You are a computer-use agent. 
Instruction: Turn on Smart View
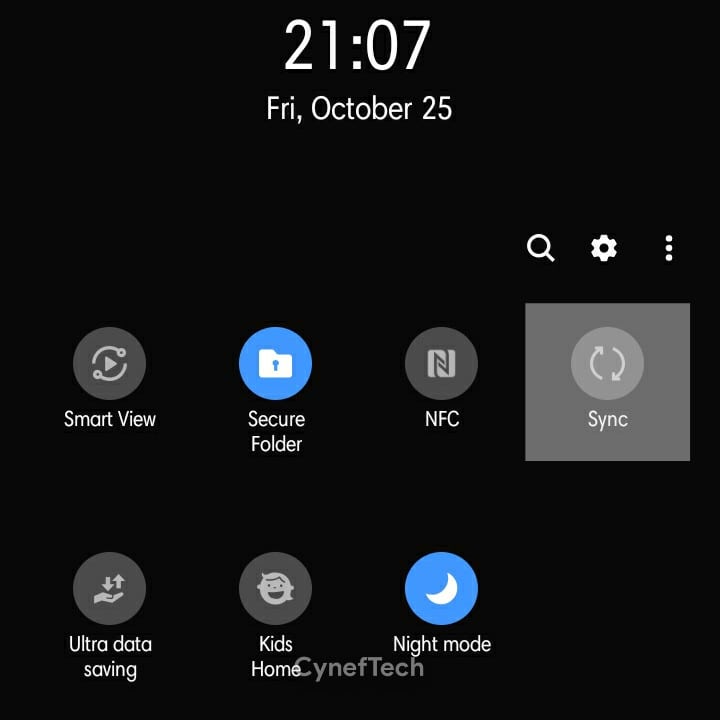coord(110,363)
